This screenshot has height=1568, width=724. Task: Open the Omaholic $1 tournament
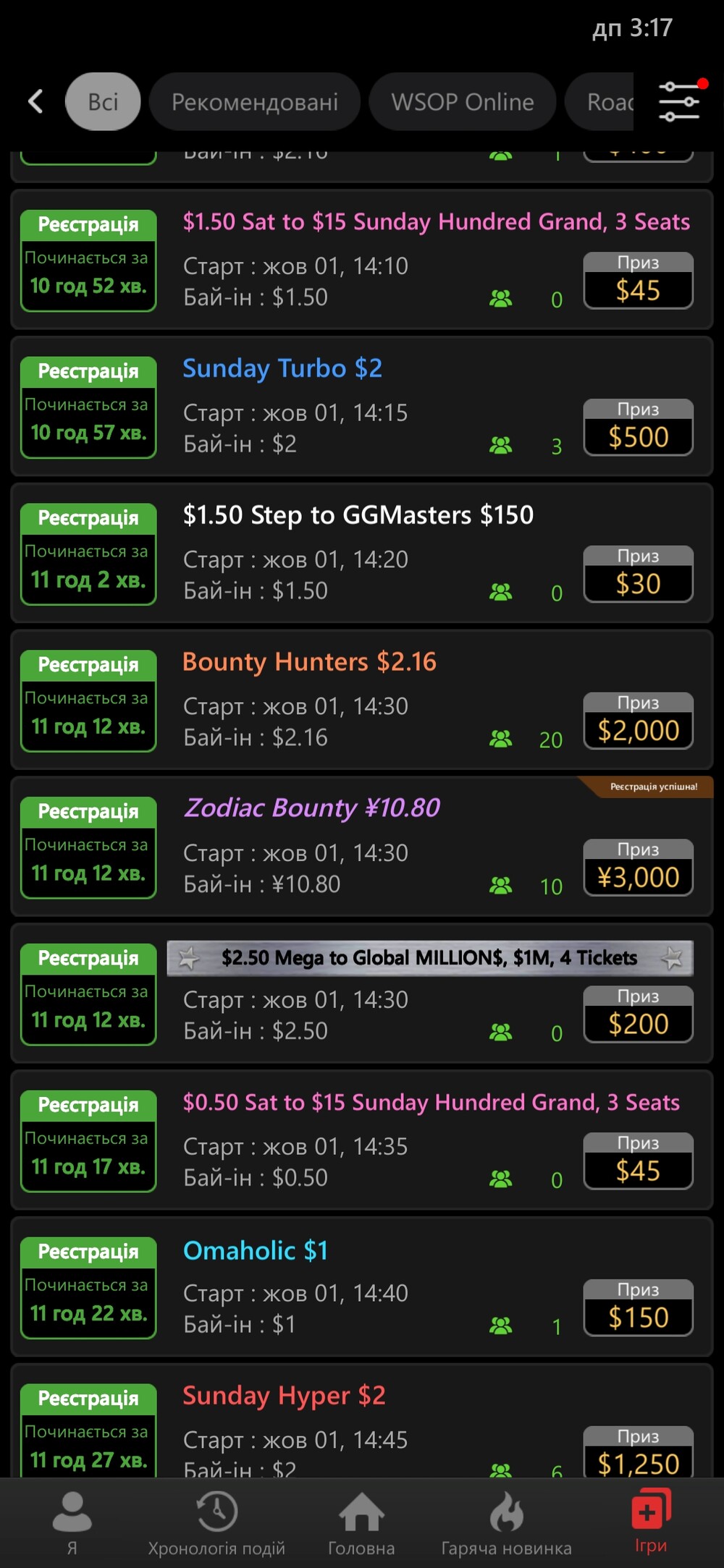coord(362,1288)
